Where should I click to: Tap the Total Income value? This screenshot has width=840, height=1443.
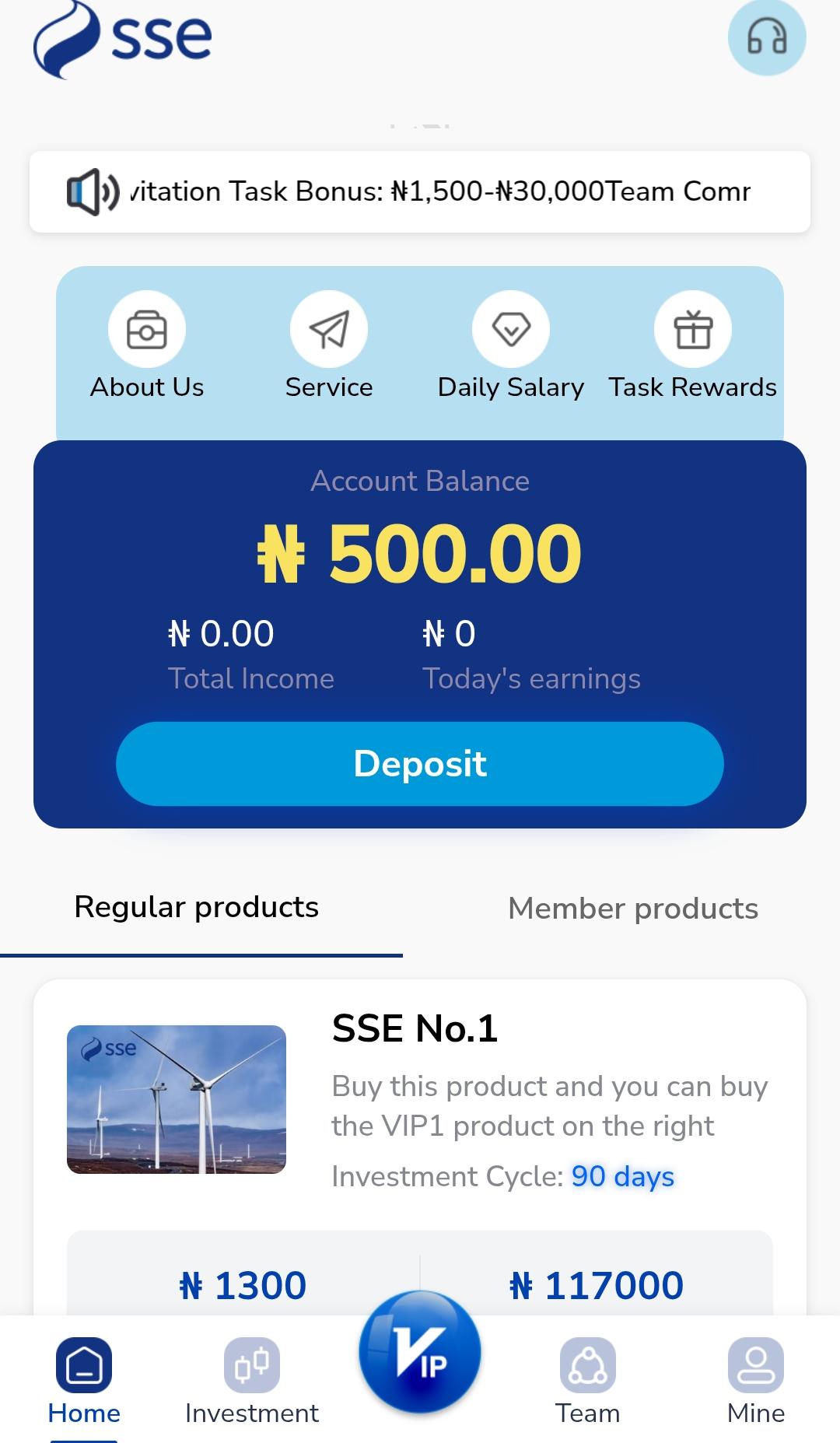221,633
